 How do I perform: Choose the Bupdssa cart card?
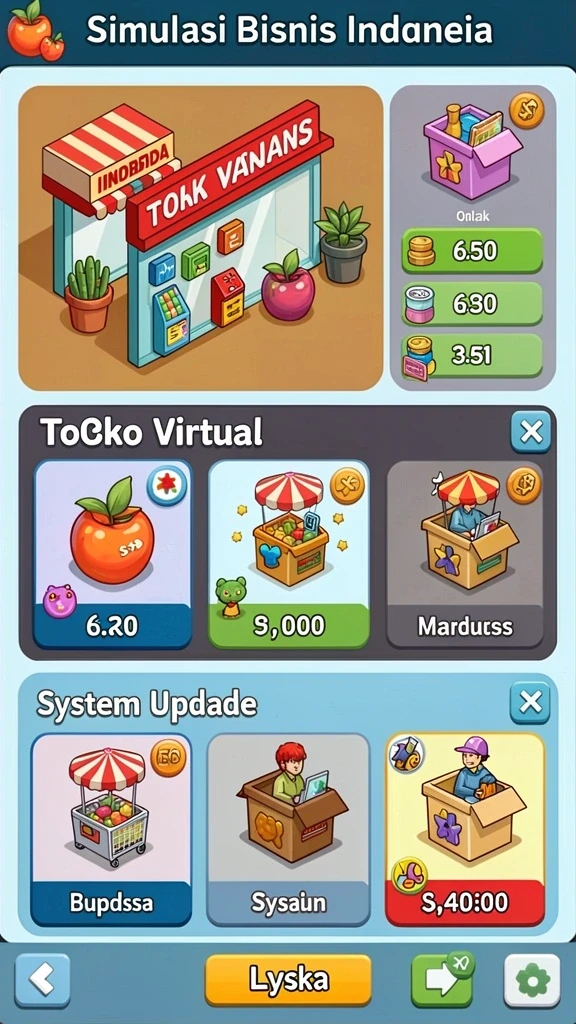pyautogui.click(x=111, y=829)
